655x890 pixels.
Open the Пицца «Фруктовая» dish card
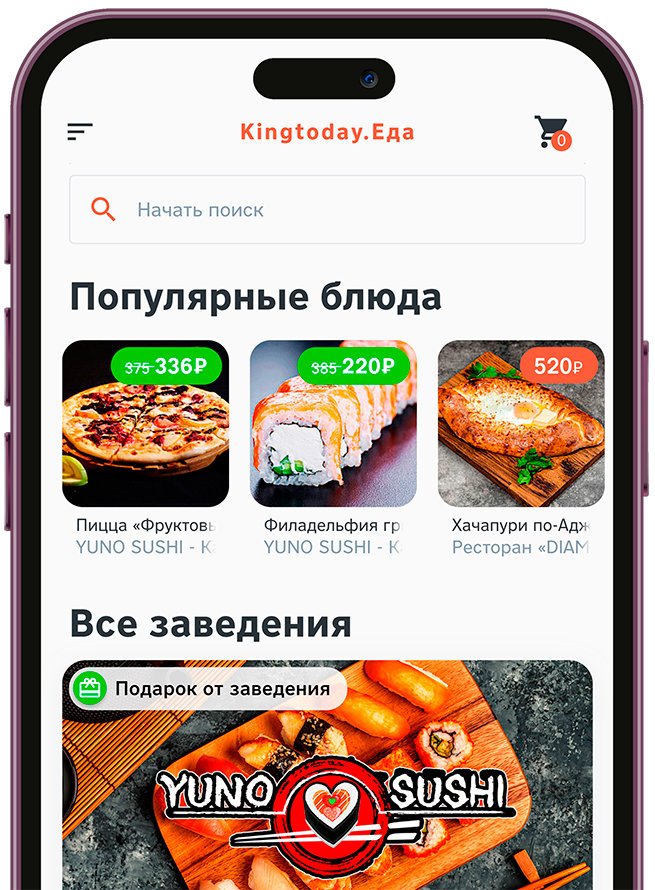tap(146, 424)
